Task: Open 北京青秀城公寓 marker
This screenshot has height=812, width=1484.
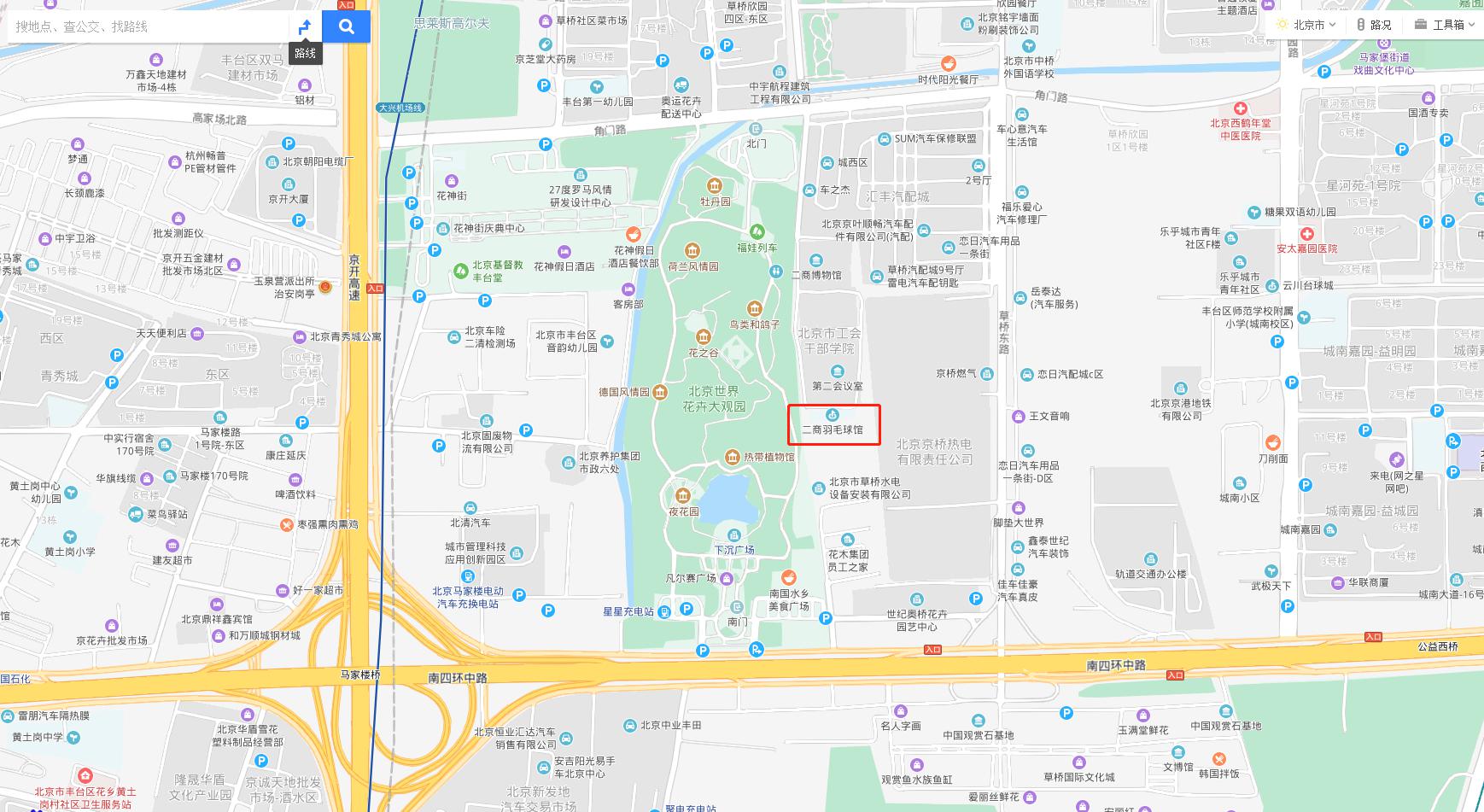Action: 299,336
